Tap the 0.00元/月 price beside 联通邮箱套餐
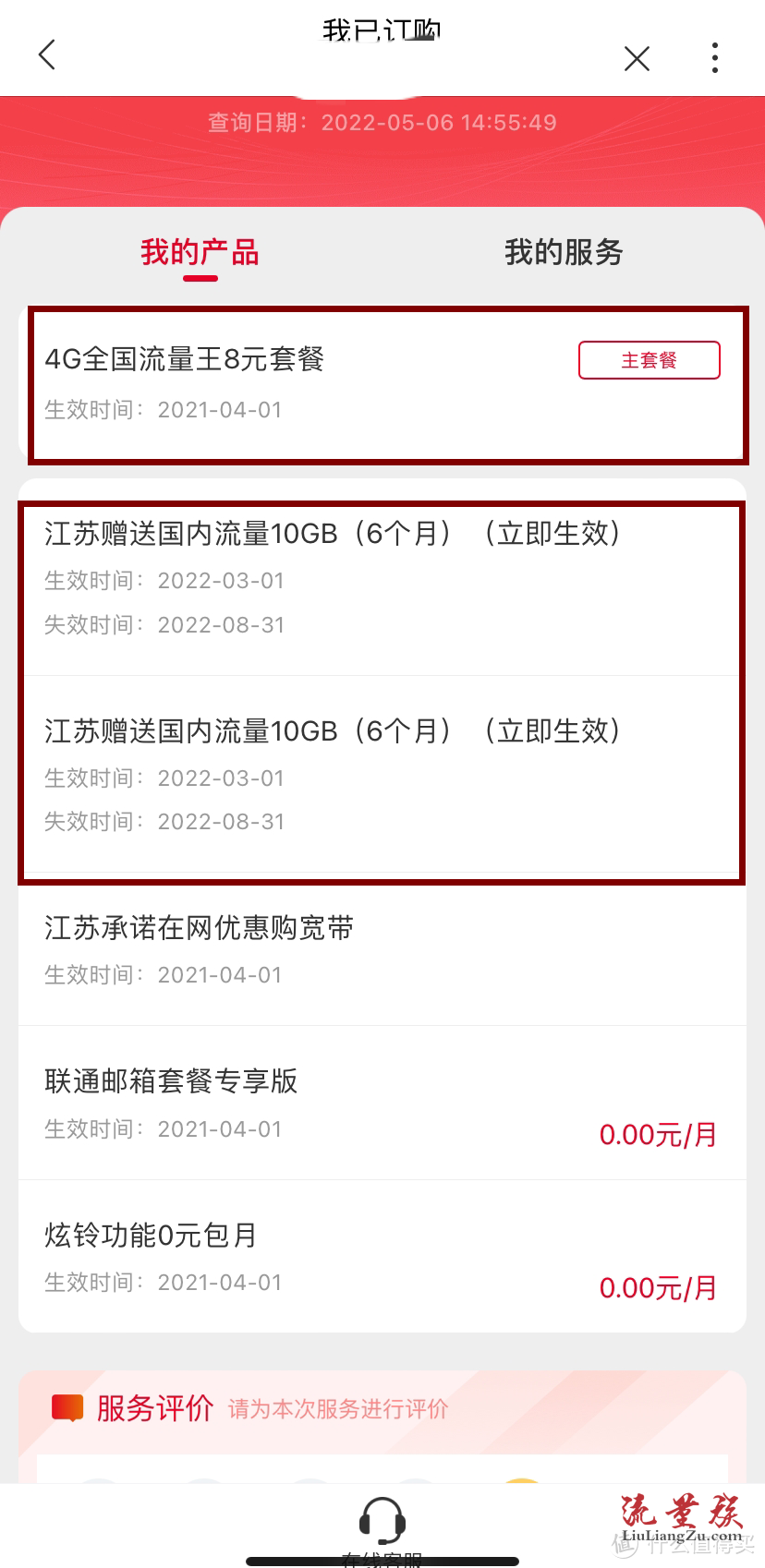 click(x=658, y=1134)
